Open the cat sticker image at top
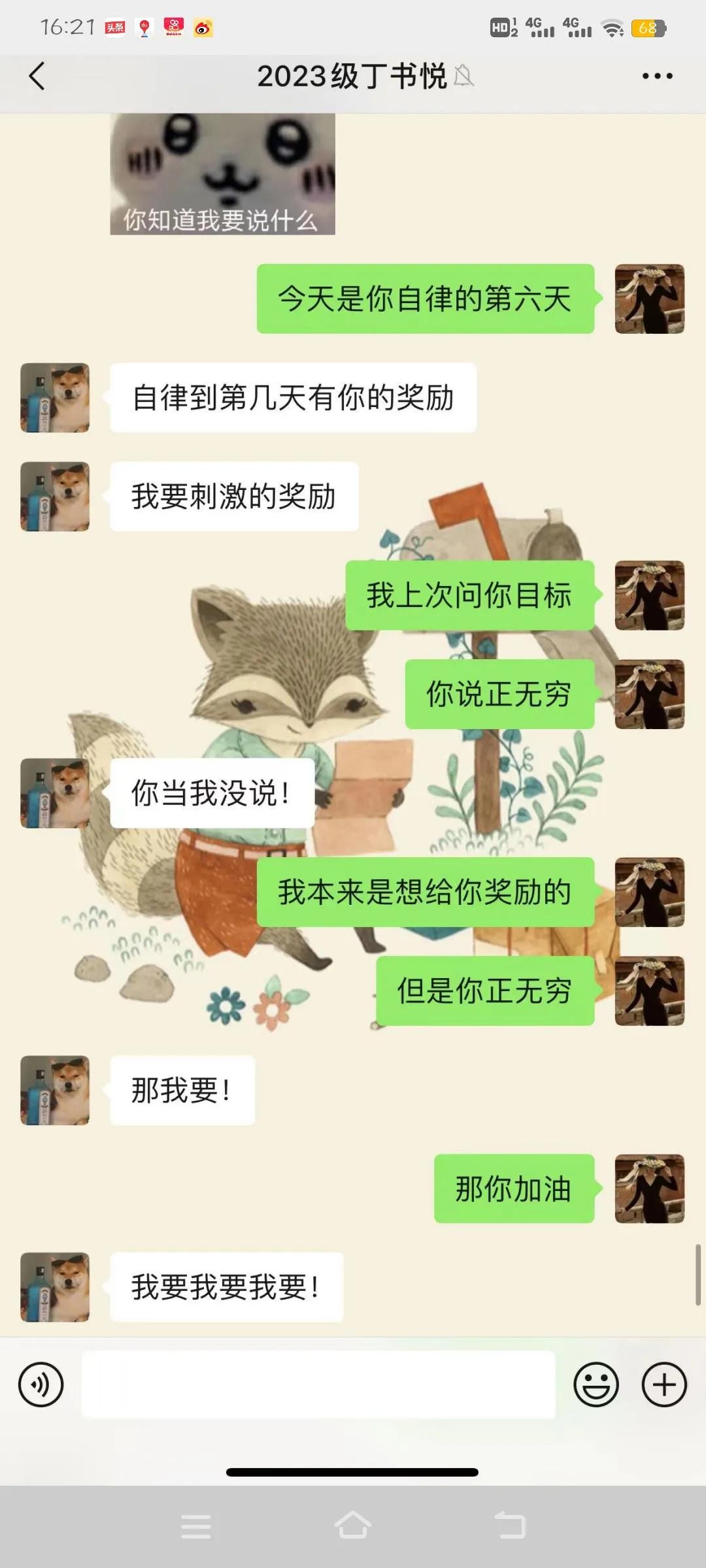Image resolution: width=706 pixels, height=1568 pixels. [x=222, y=174]
